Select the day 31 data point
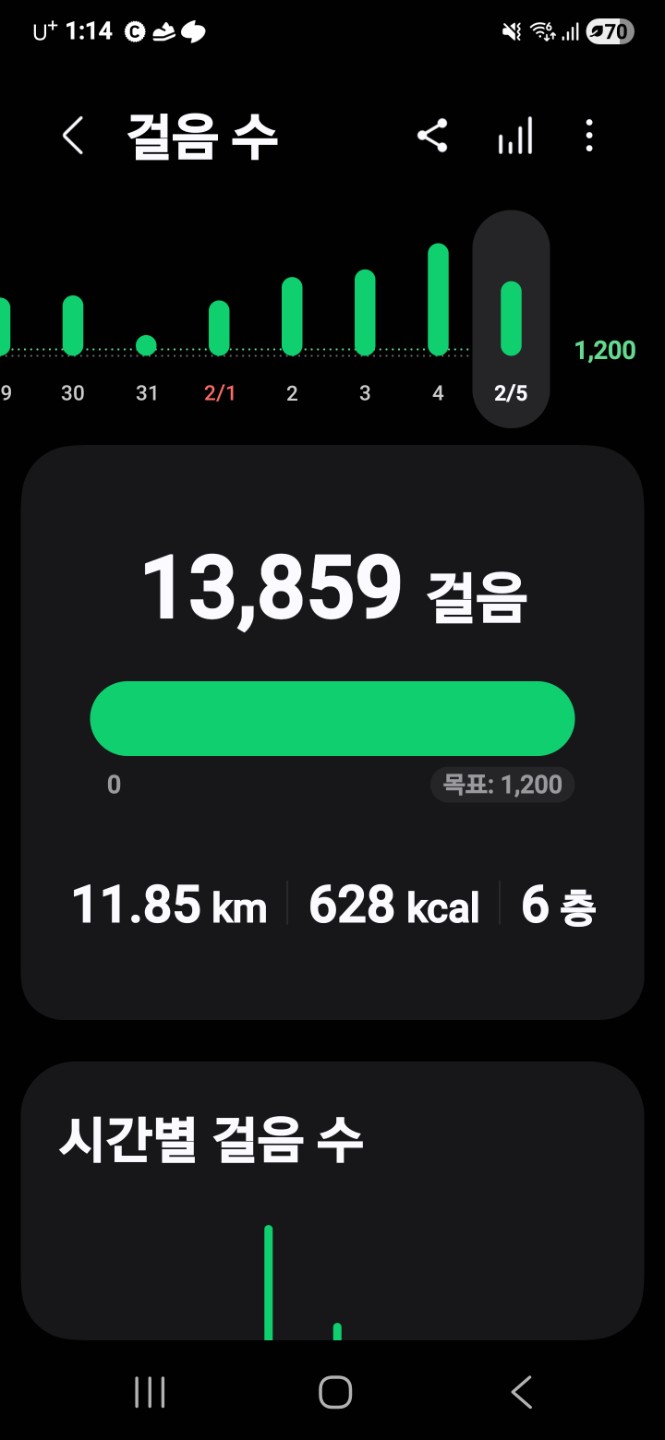The height and width of the screenshot is (1440, 665). tap(146, 345)
